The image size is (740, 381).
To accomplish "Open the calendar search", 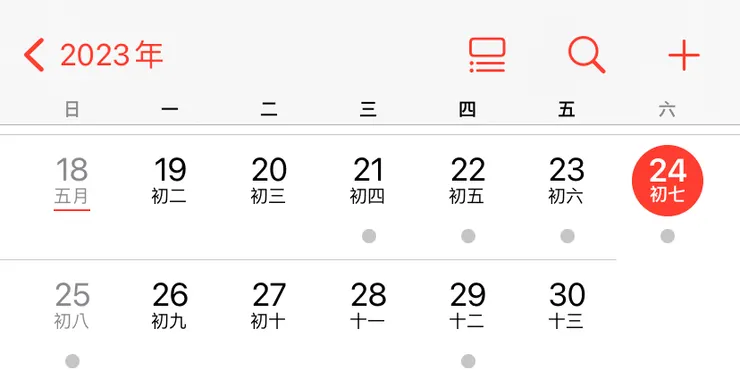I will (586, 55).
